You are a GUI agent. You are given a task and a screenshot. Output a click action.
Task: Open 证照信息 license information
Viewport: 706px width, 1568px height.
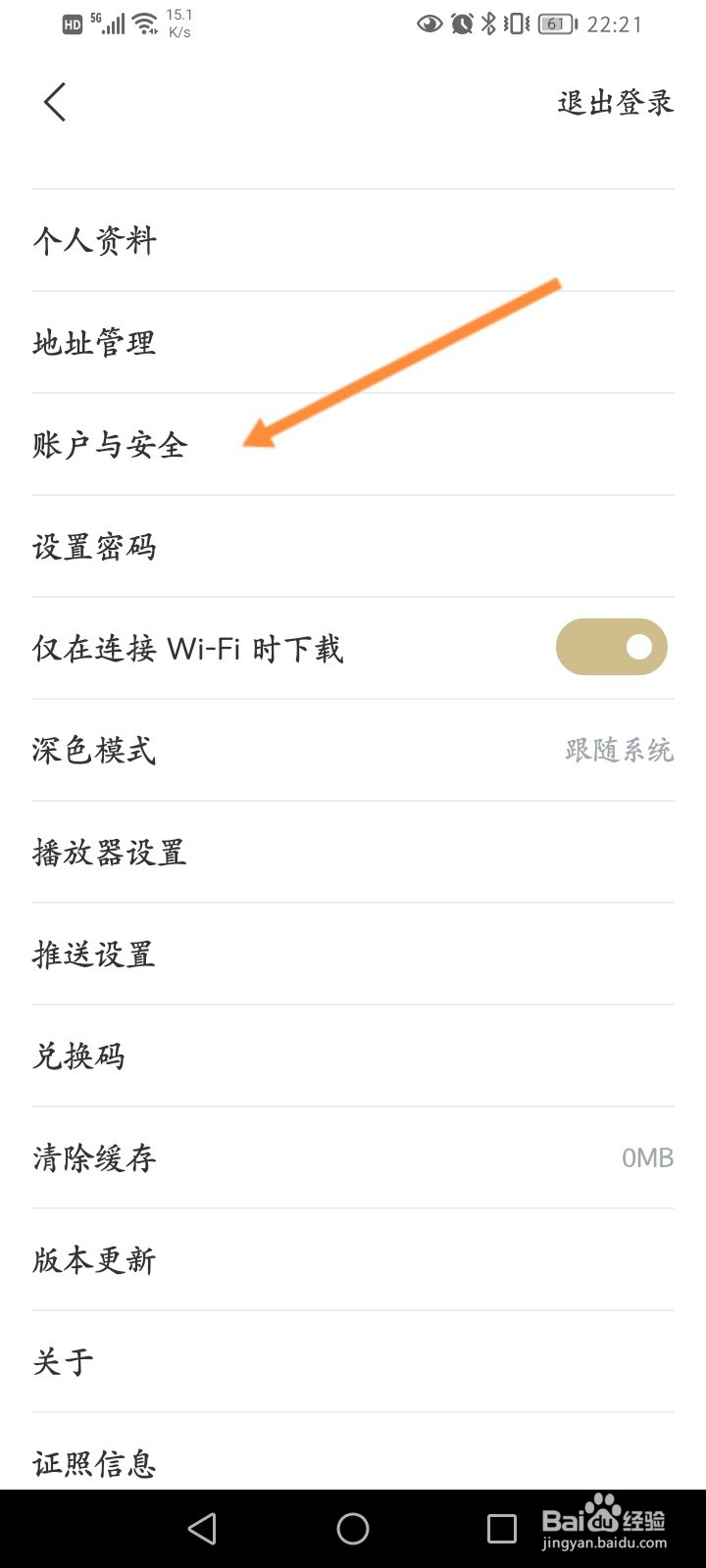pos(353,1452)
